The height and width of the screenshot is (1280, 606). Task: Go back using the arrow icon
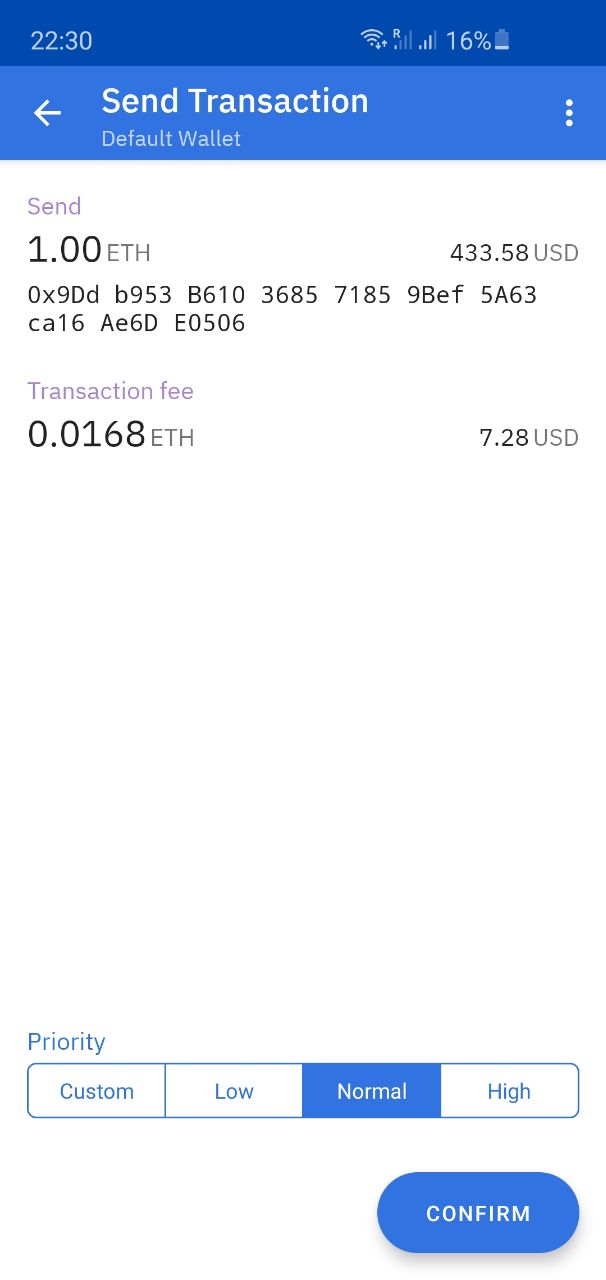click(x=47, y=113)
